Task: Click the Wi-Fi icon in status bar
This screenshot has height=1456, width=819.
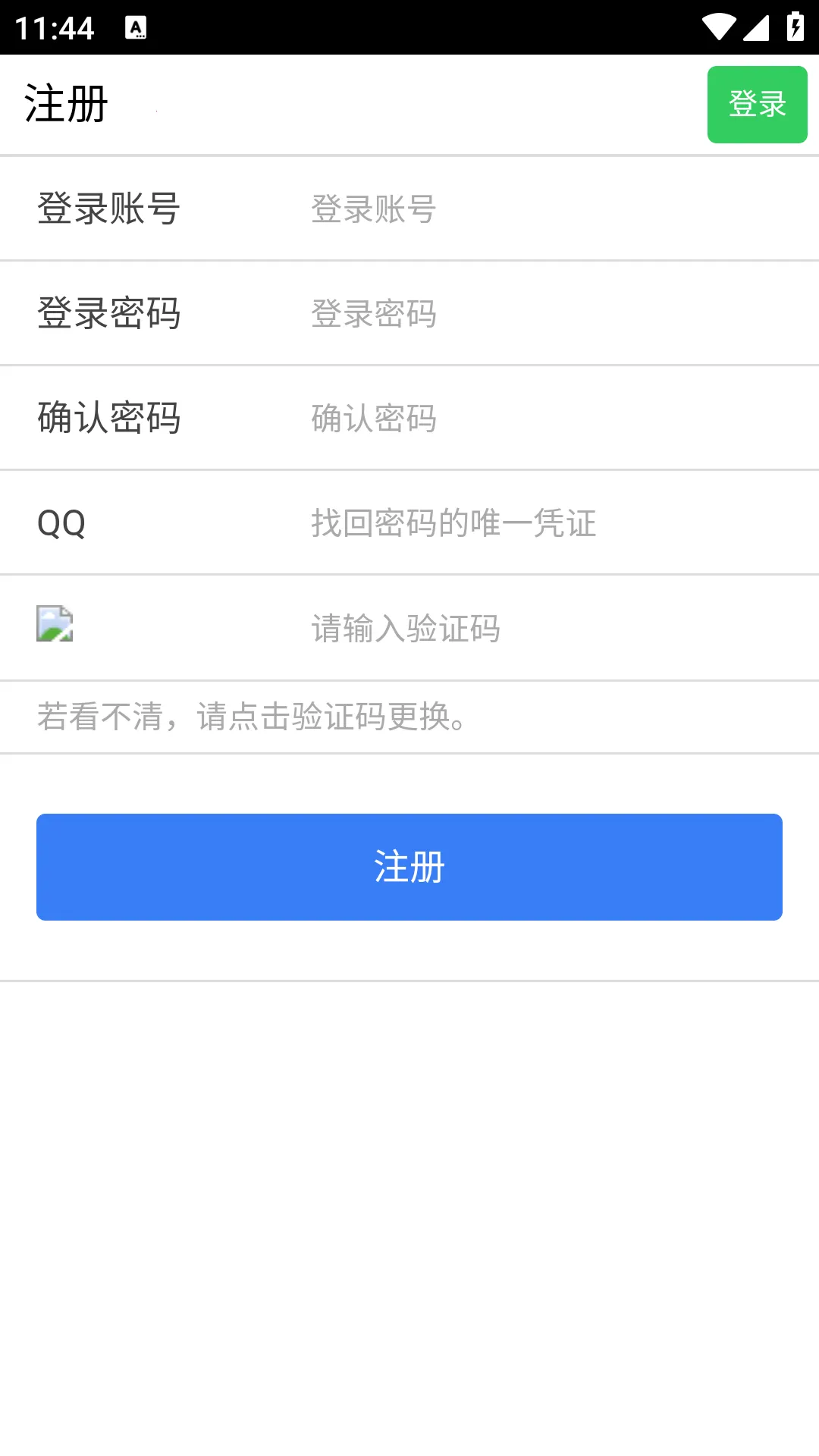Action: click(x=720, y=26)
